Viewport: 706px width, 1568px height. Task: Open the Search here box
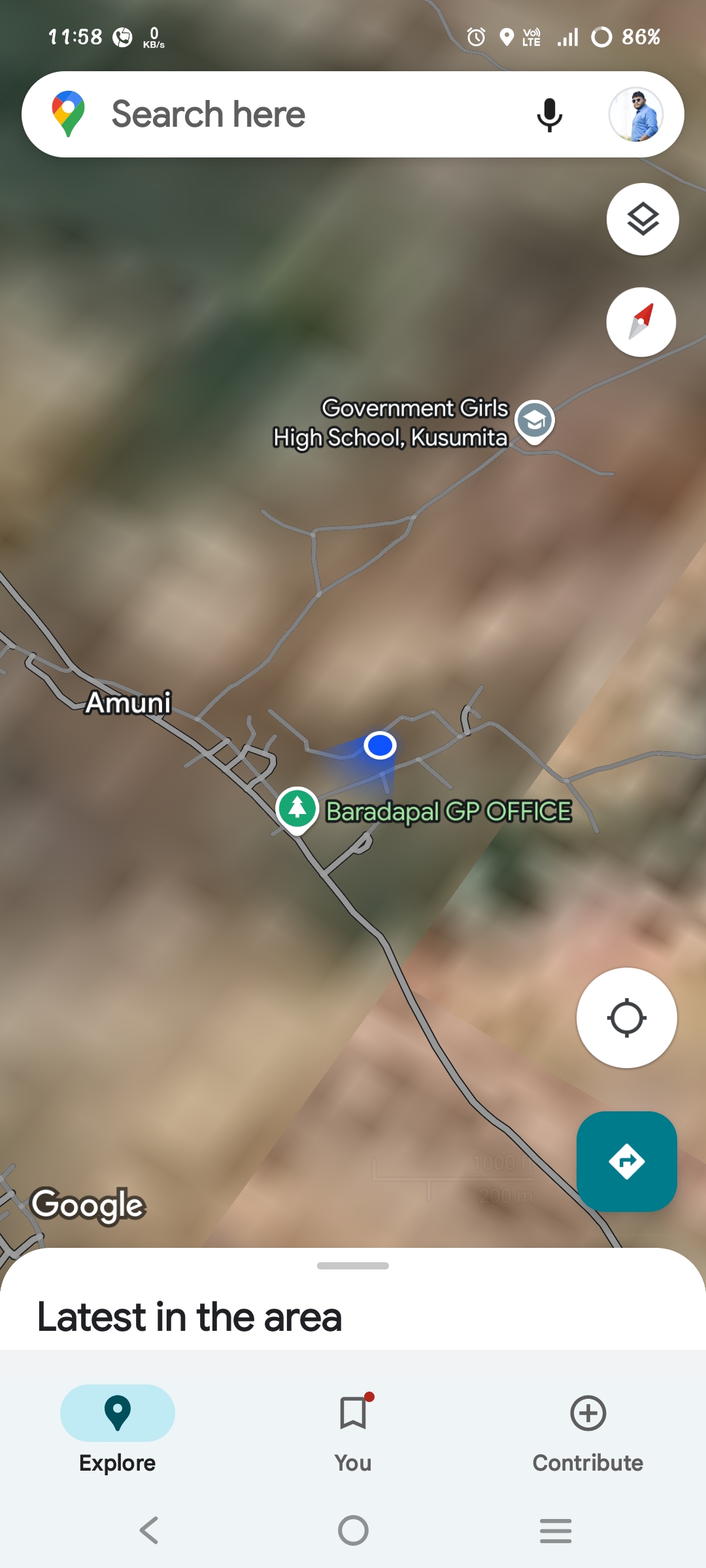[x=294, y=114]
